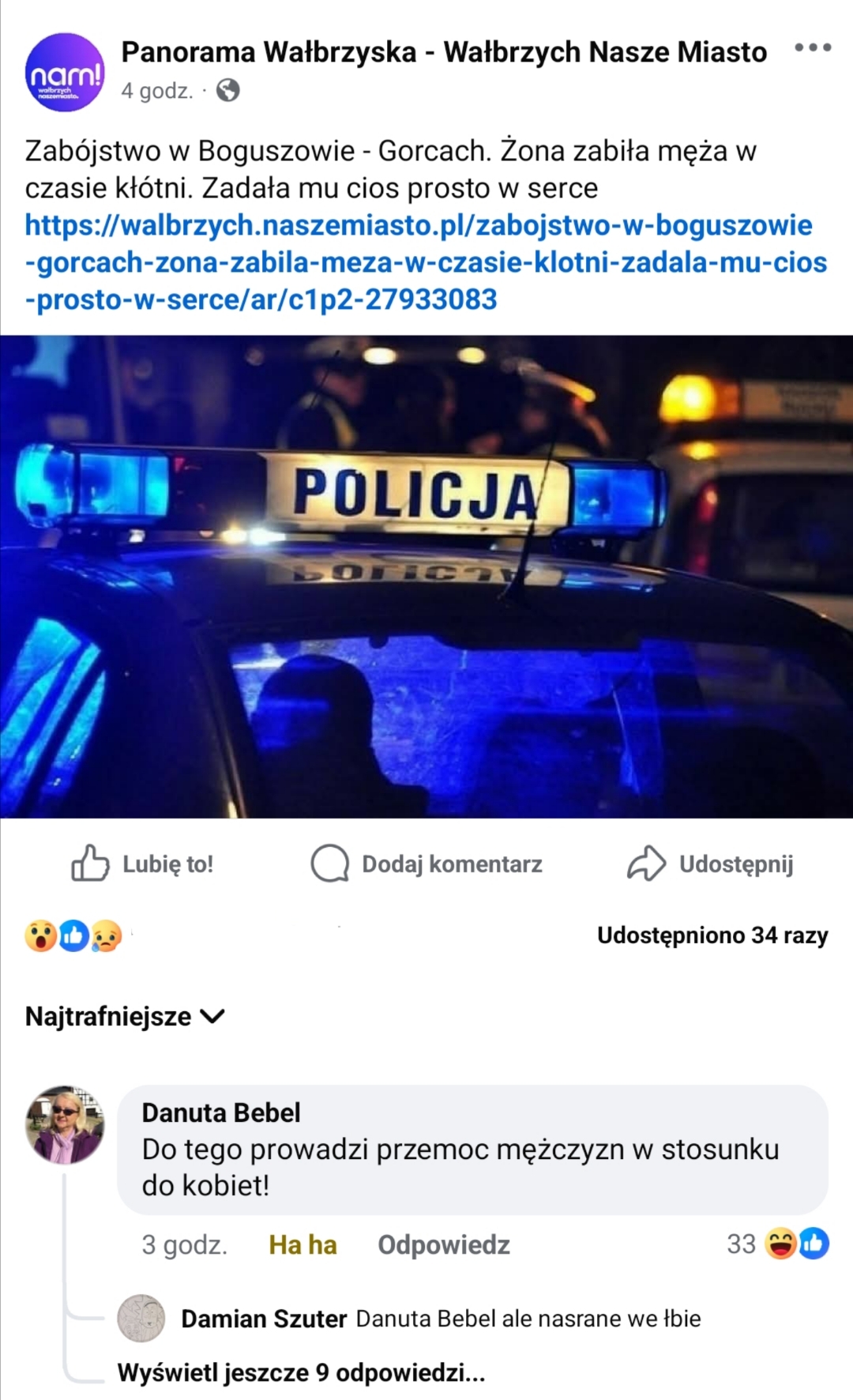Like the post with Lubię to!
The image size is (853, 1400).
[143, 864]
